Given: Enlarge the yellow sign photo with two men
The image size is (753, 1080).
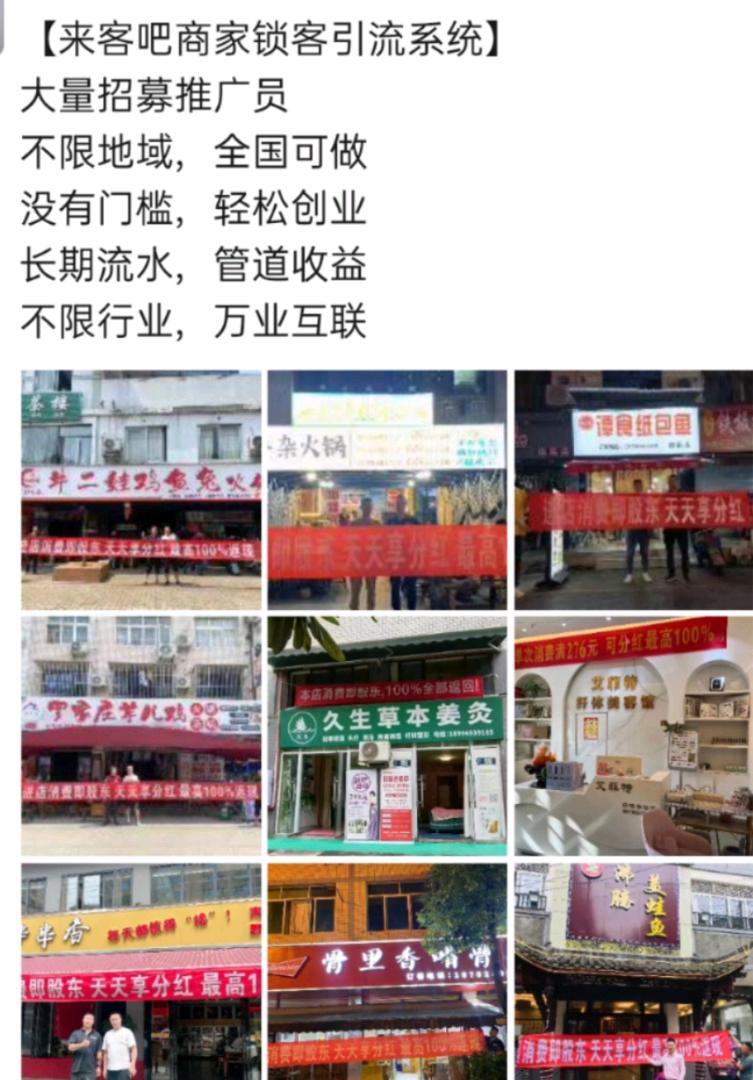Looking at the screenshot, I should [141, 972].
